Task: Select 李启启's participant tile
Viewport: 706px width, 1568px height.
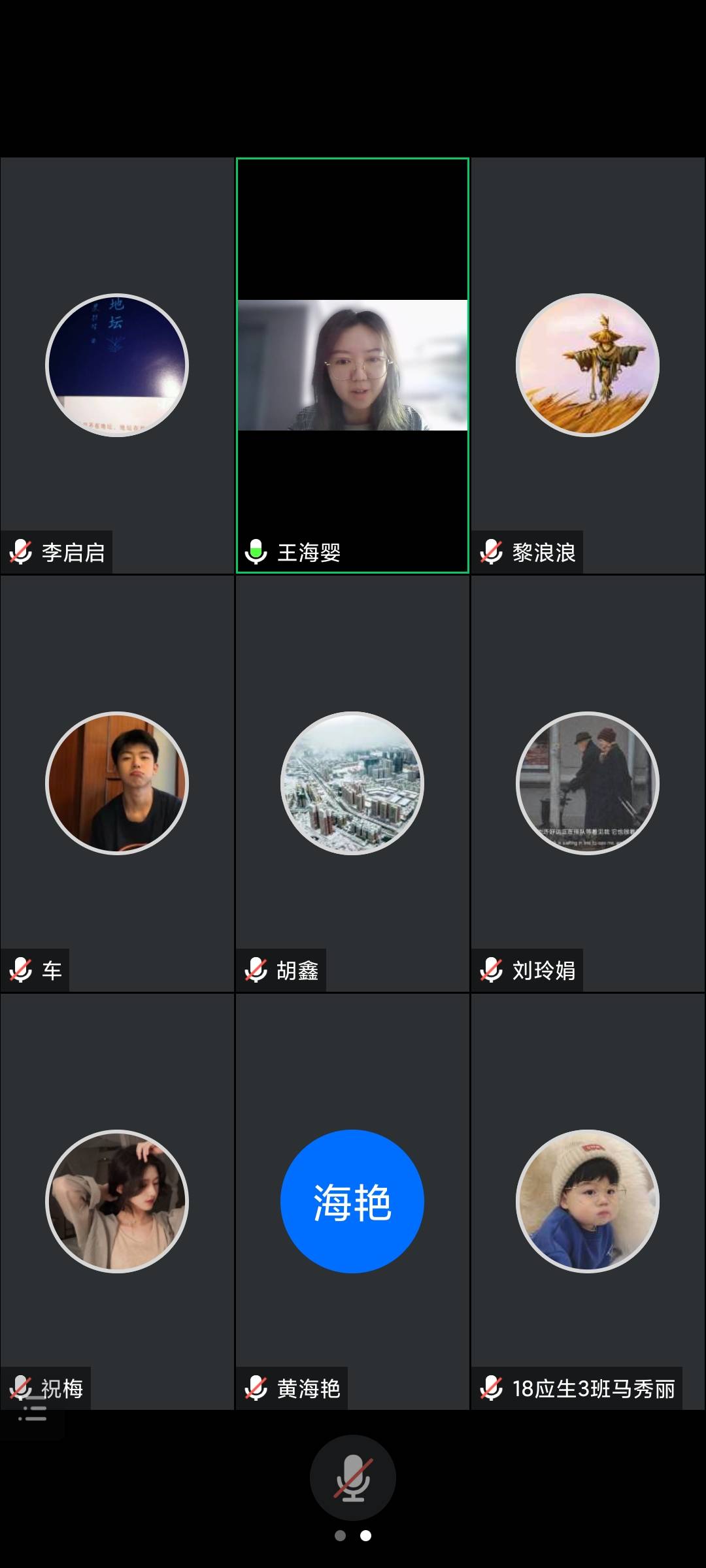Action: click(x=117, y=365)
